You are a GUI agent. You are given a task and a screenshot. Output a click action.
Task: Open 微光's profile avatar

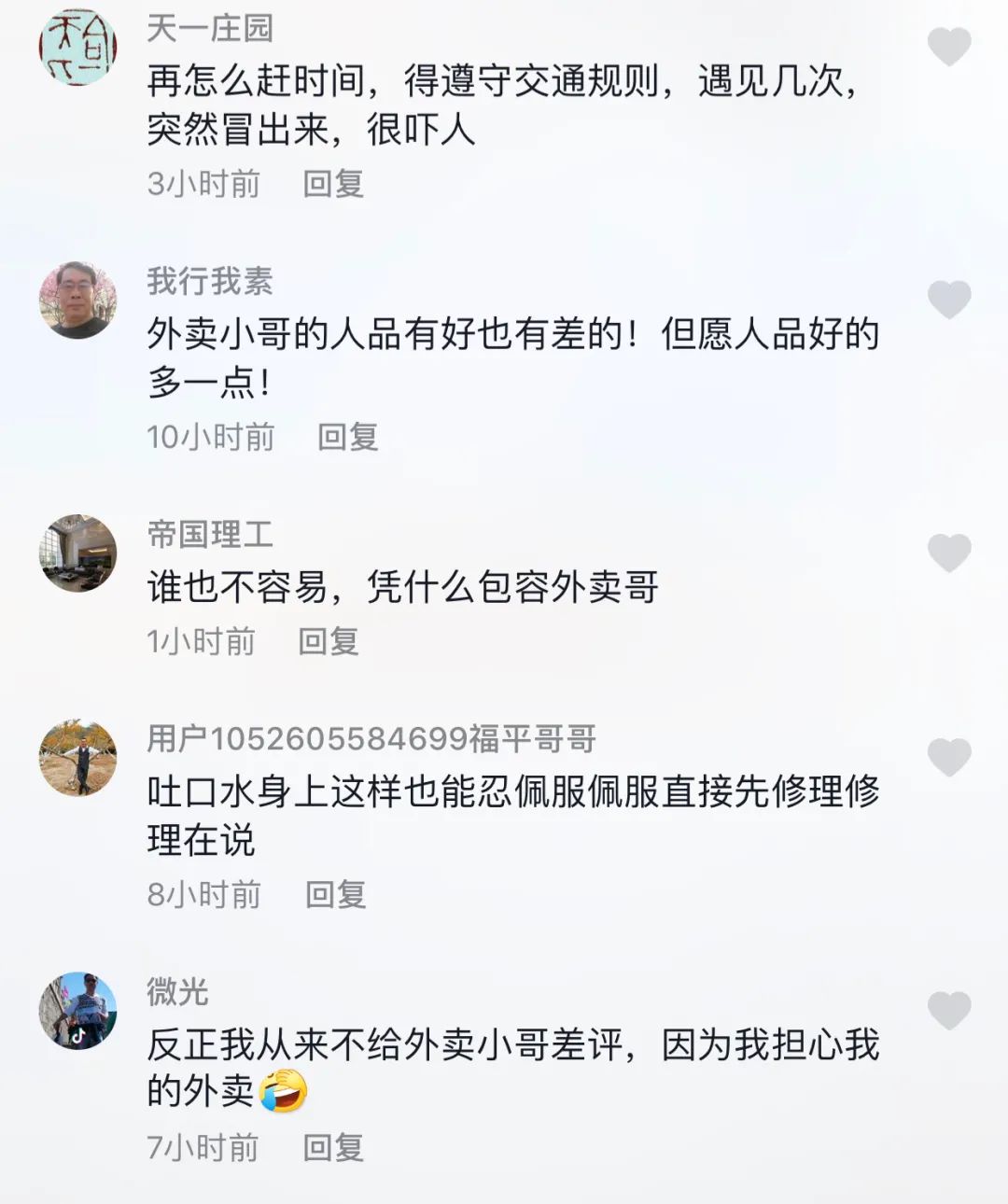(77, 1011)
